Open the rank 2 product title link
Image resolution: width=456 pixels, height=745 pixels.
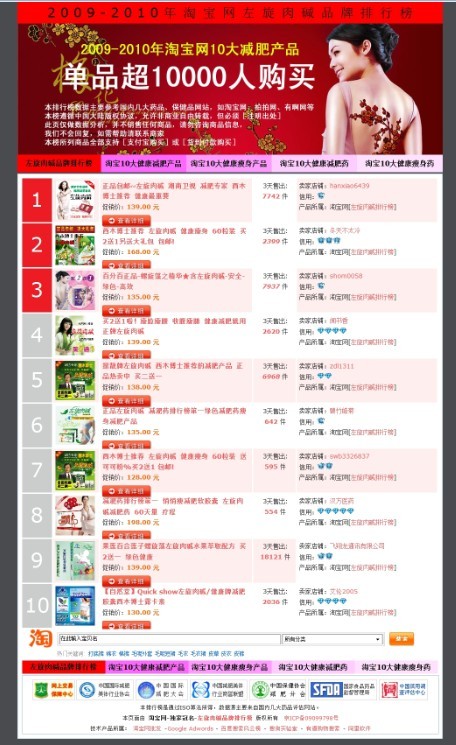[x=174, y=236]
